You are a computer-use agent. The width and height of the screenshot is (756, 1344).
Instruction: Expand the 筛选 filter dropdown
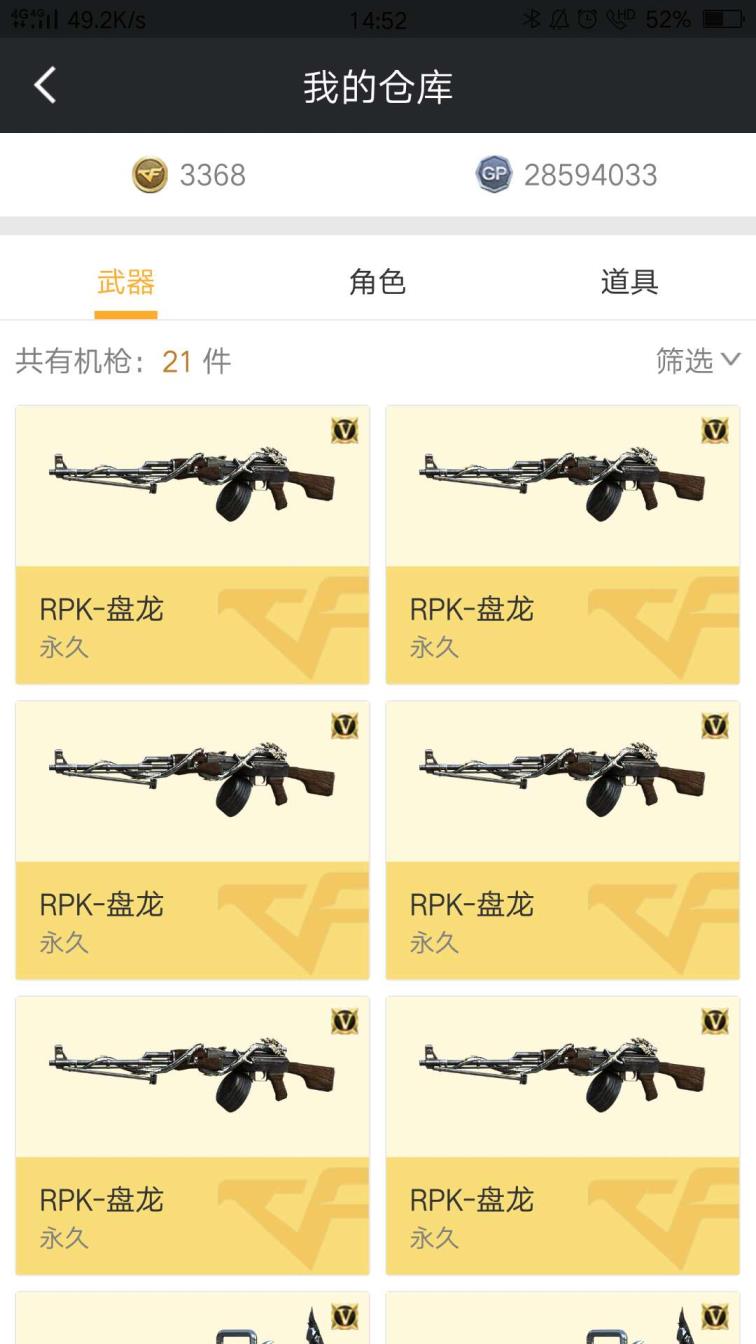coord(697,361)
